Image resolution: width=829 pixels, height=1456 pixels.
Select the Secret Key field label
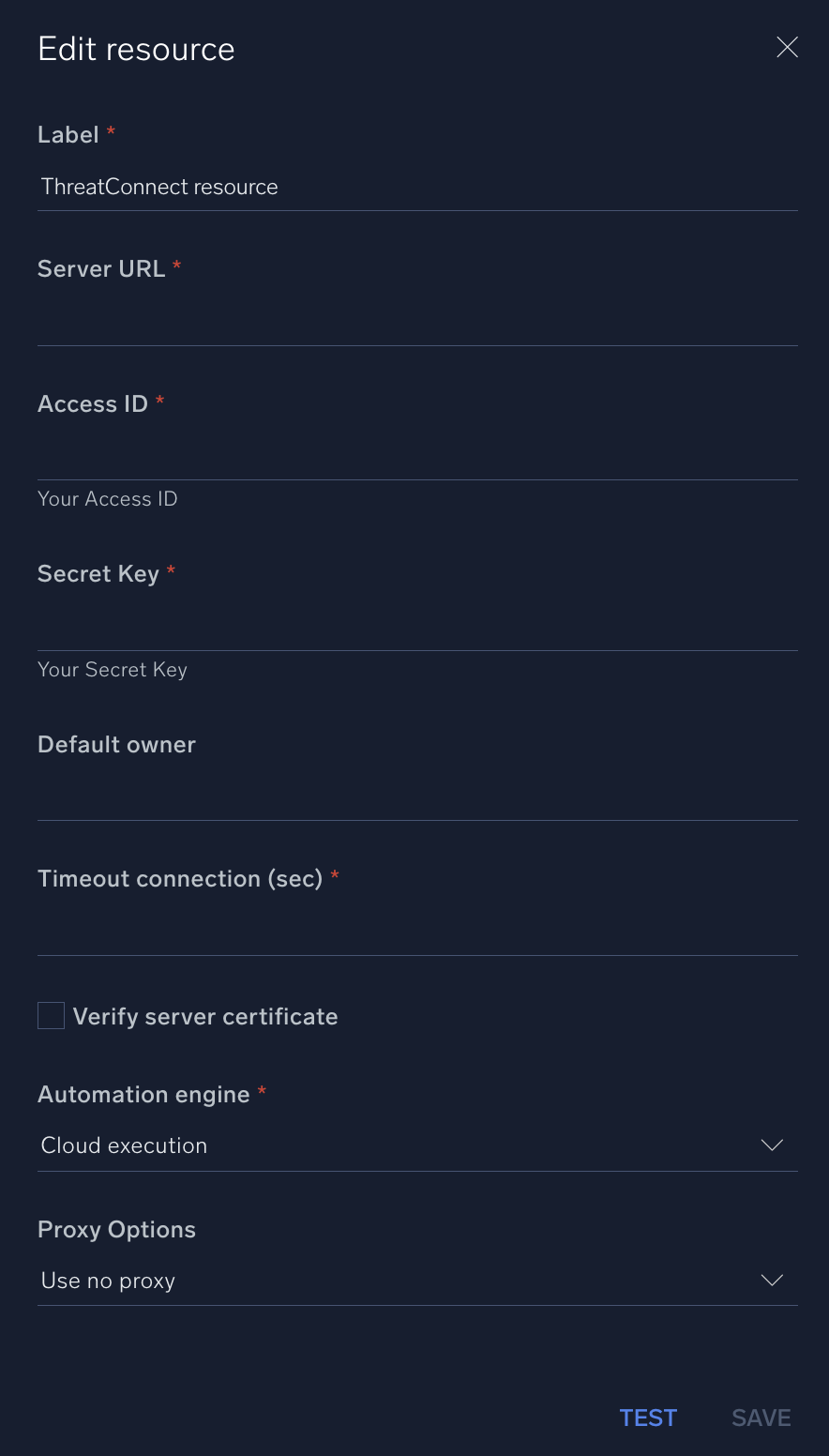point(99,573)
